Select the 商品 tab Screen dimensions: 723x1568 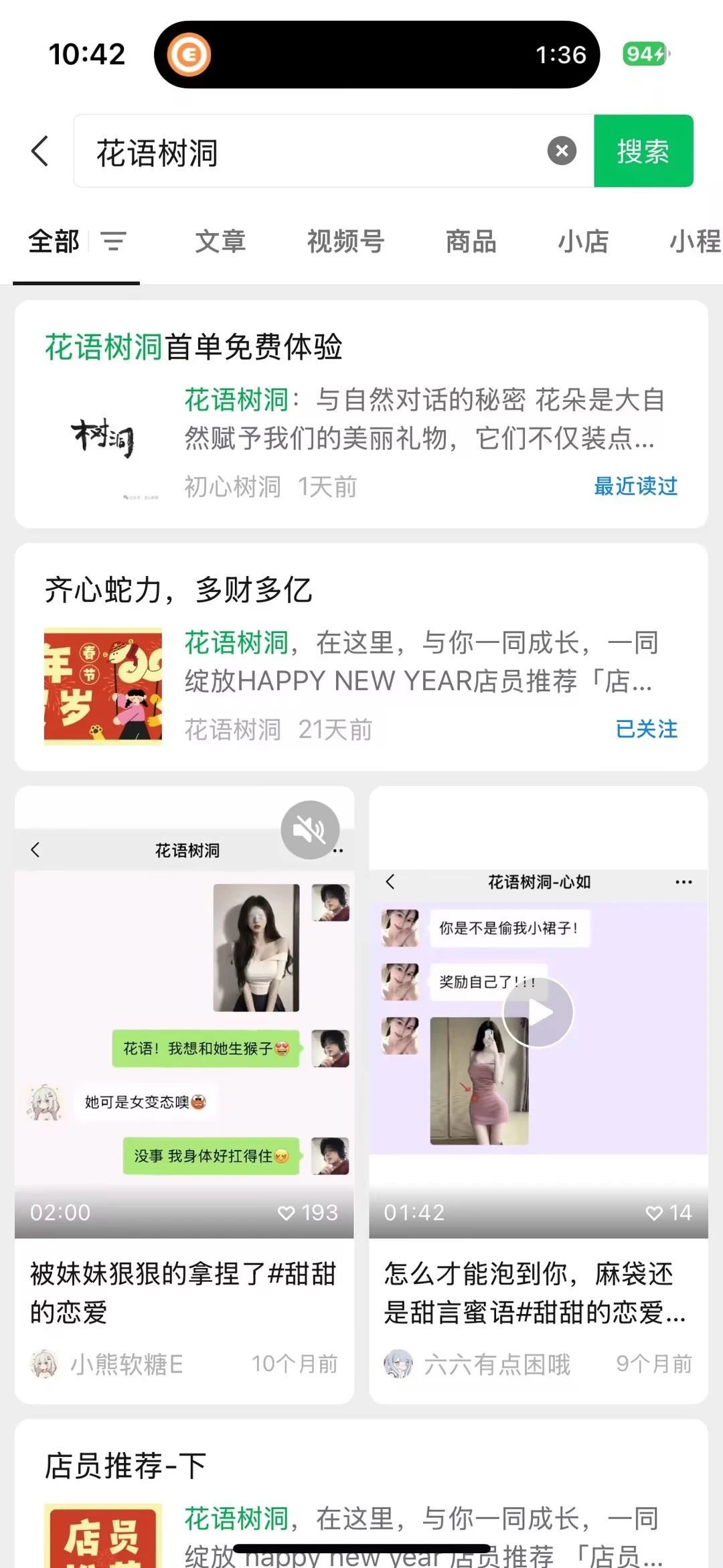coord(471,241)
